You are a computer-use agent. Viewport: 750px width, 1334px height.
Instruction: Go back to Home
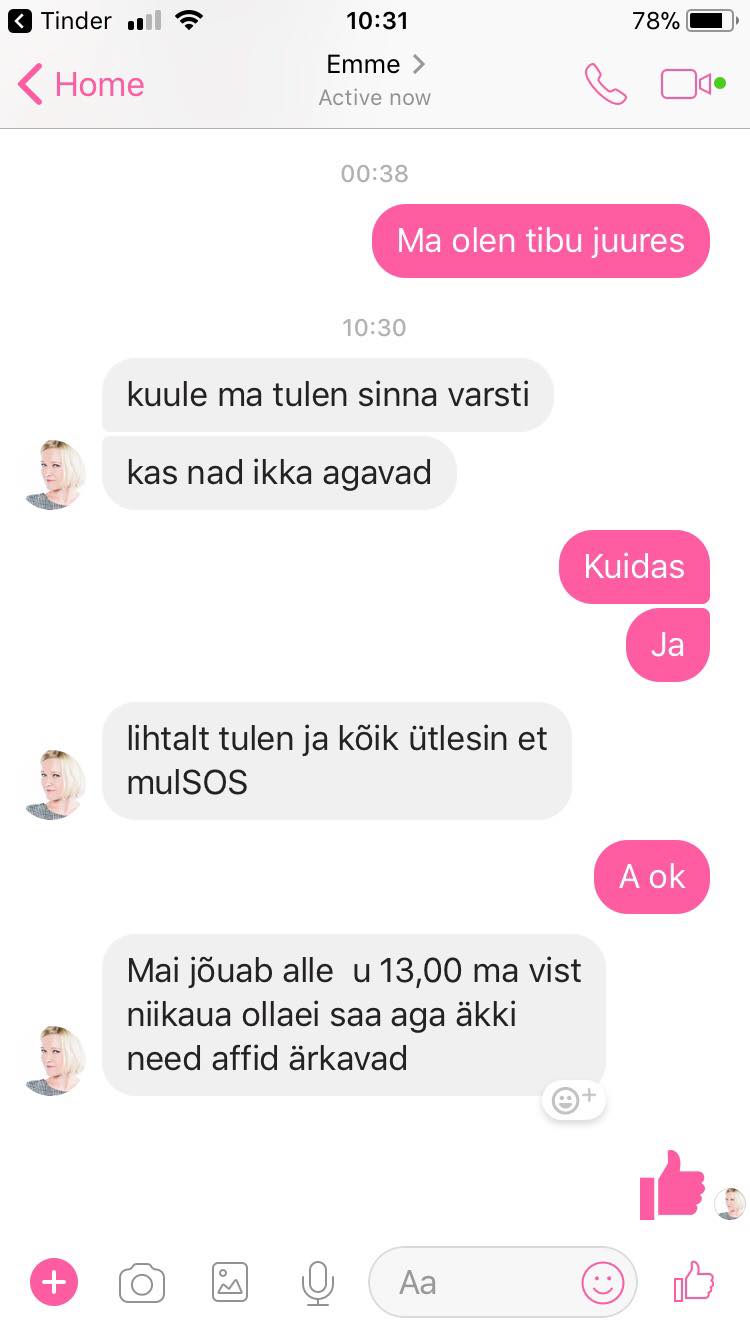click(x=82, y=85)
